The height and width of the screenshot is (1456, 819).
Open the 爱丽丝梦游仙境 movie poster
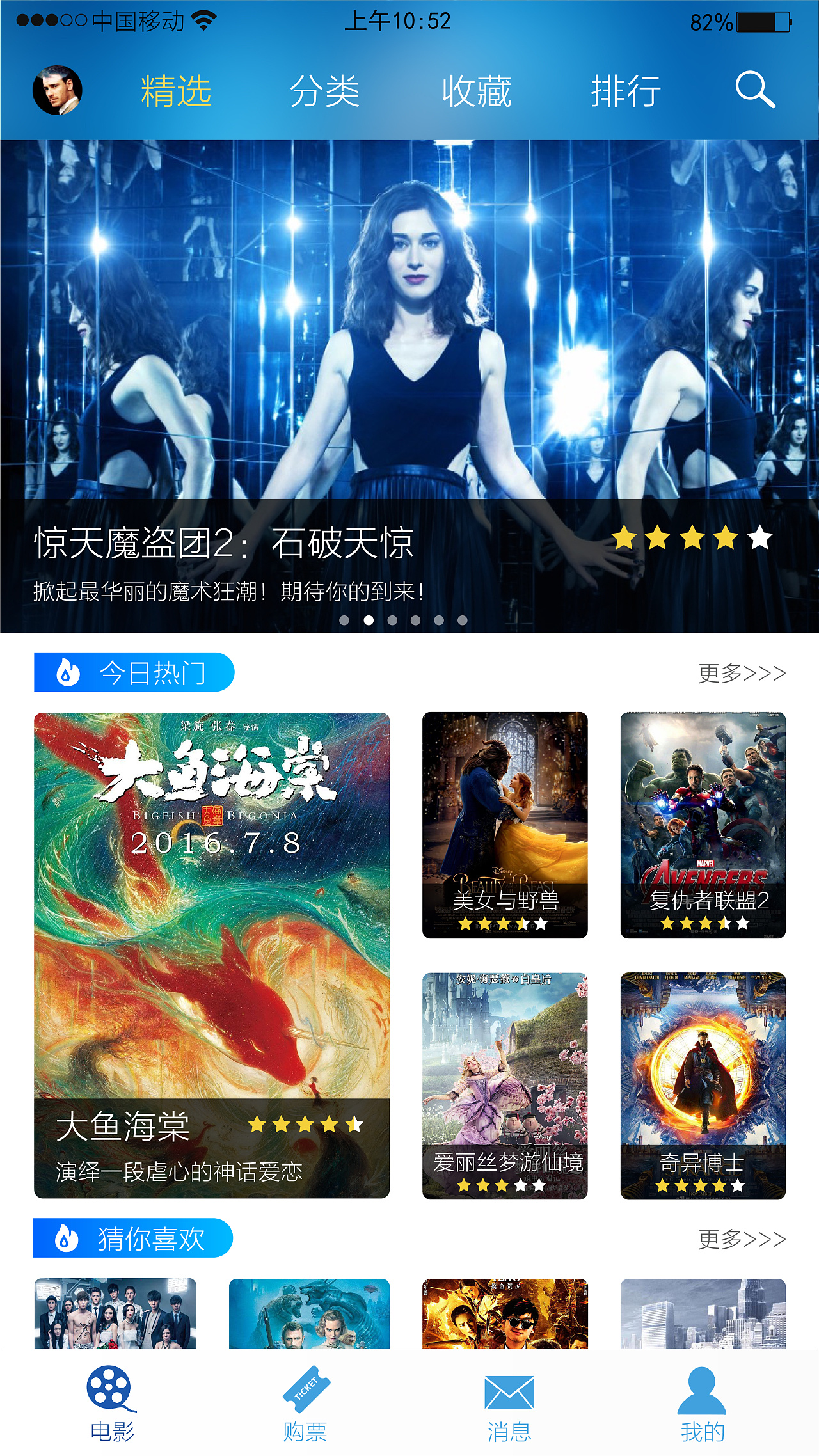point(505,1086)
